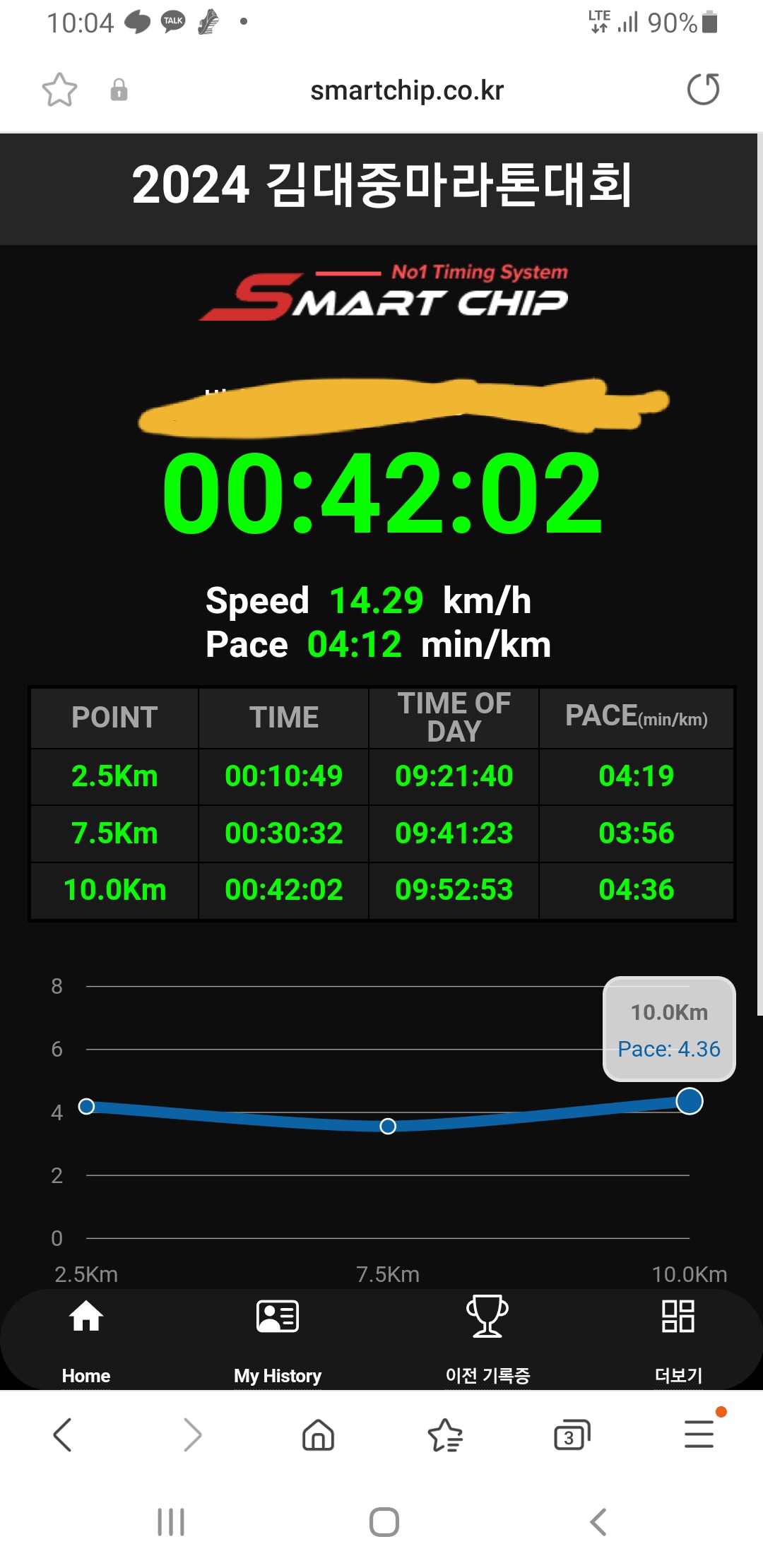Image resolution: width=763 pixels, height=1568 pixels.
Task: Tap the smartchip.co.kr address bar
Action: (x=406, y=90)
